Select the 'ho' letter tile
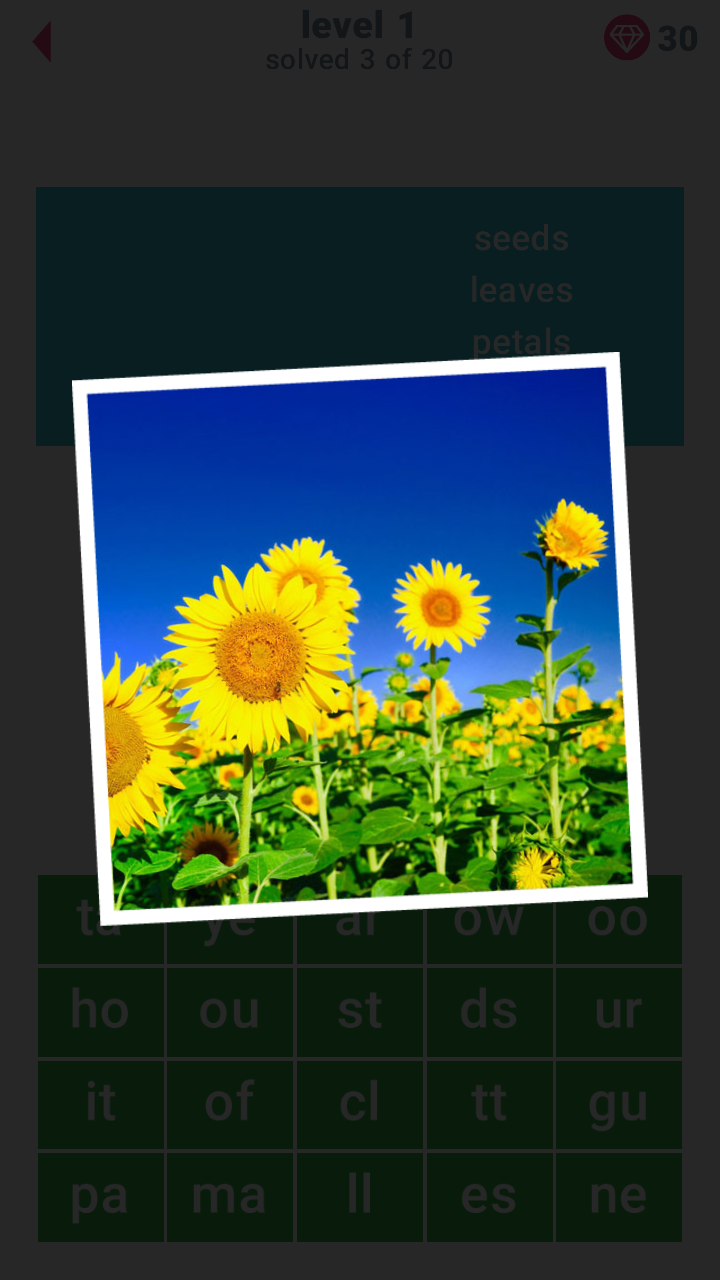The height and width of the screenshot is (1280, 720). tap(100, 1011)
